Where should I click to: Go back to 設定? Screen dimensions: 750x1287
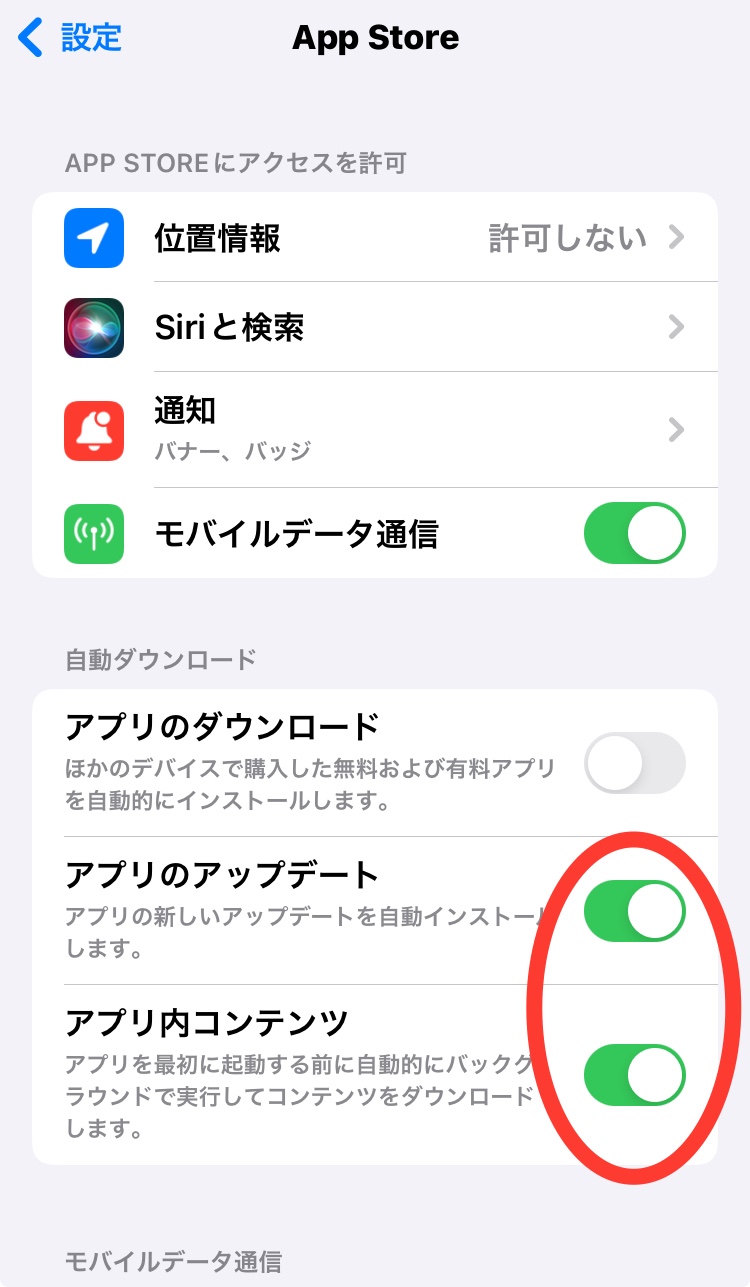pyautogui.click(x=70, y=38)
